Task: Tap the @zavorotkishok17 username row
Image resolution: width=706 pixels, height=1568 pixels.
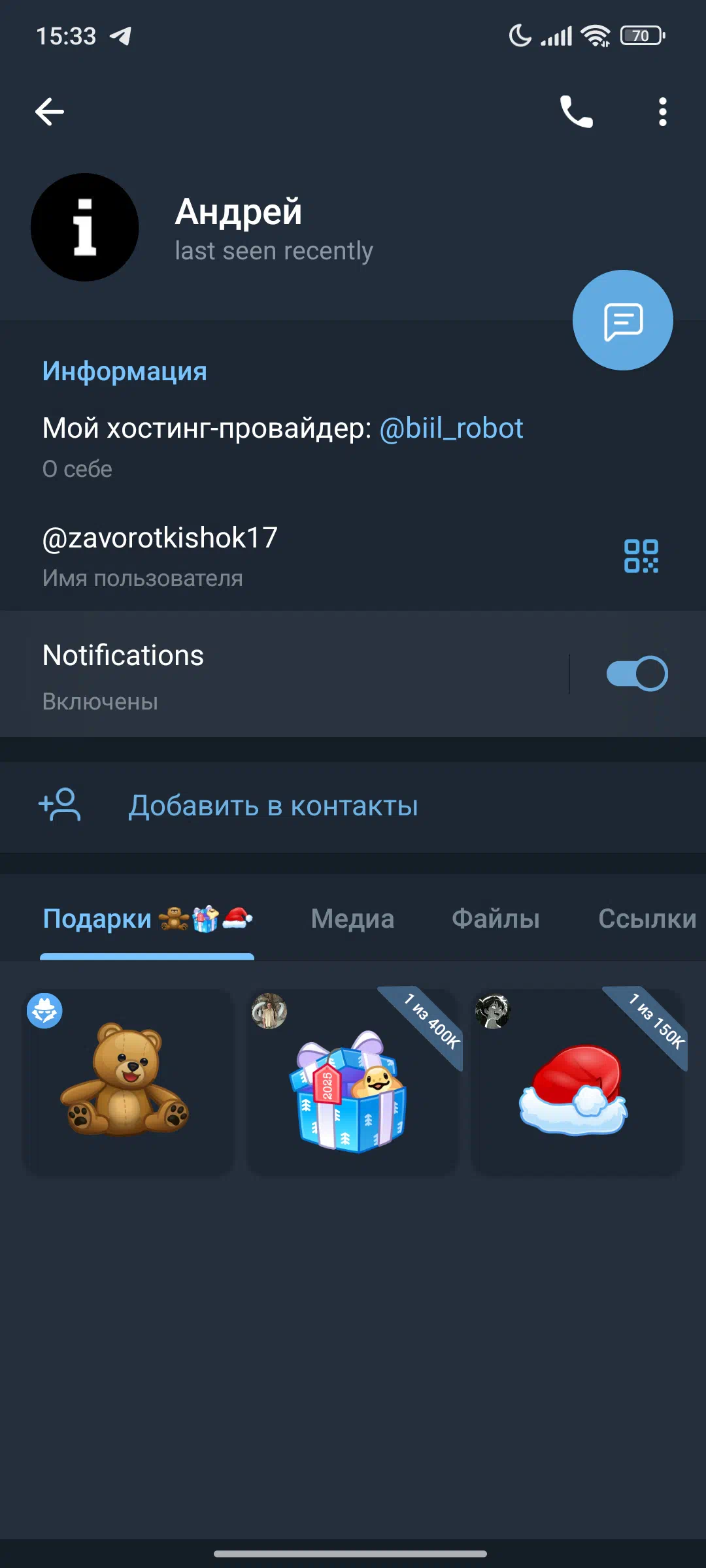Action: tap(261, 555)
